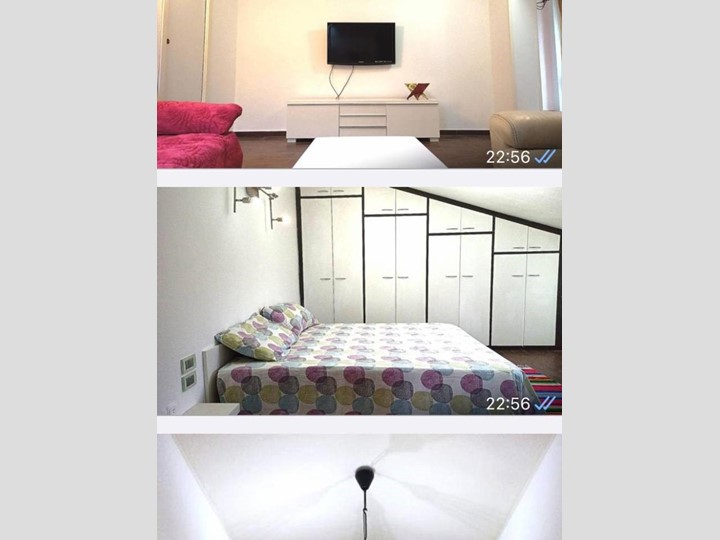The image size is (720, 540).
Task: Open the photo of the ceiling lamp
Action: (x=359, y=488)
